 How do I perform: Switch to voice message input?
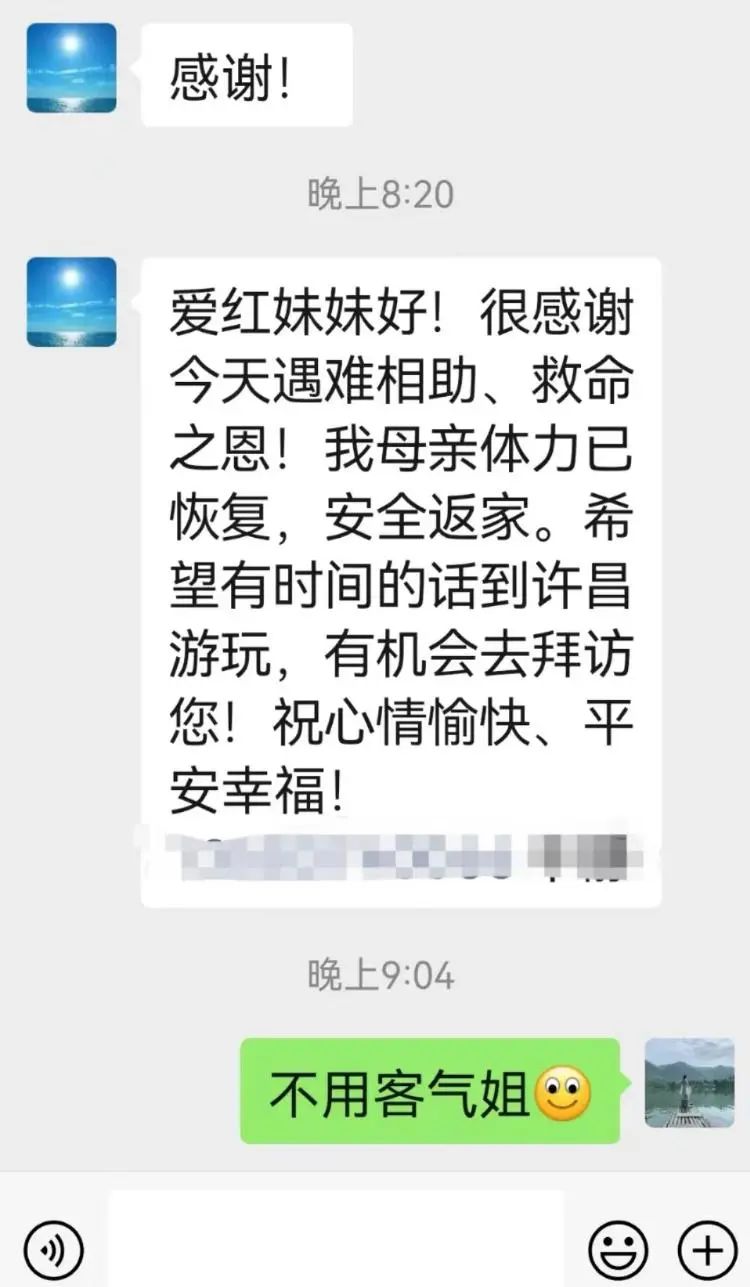54,1249
